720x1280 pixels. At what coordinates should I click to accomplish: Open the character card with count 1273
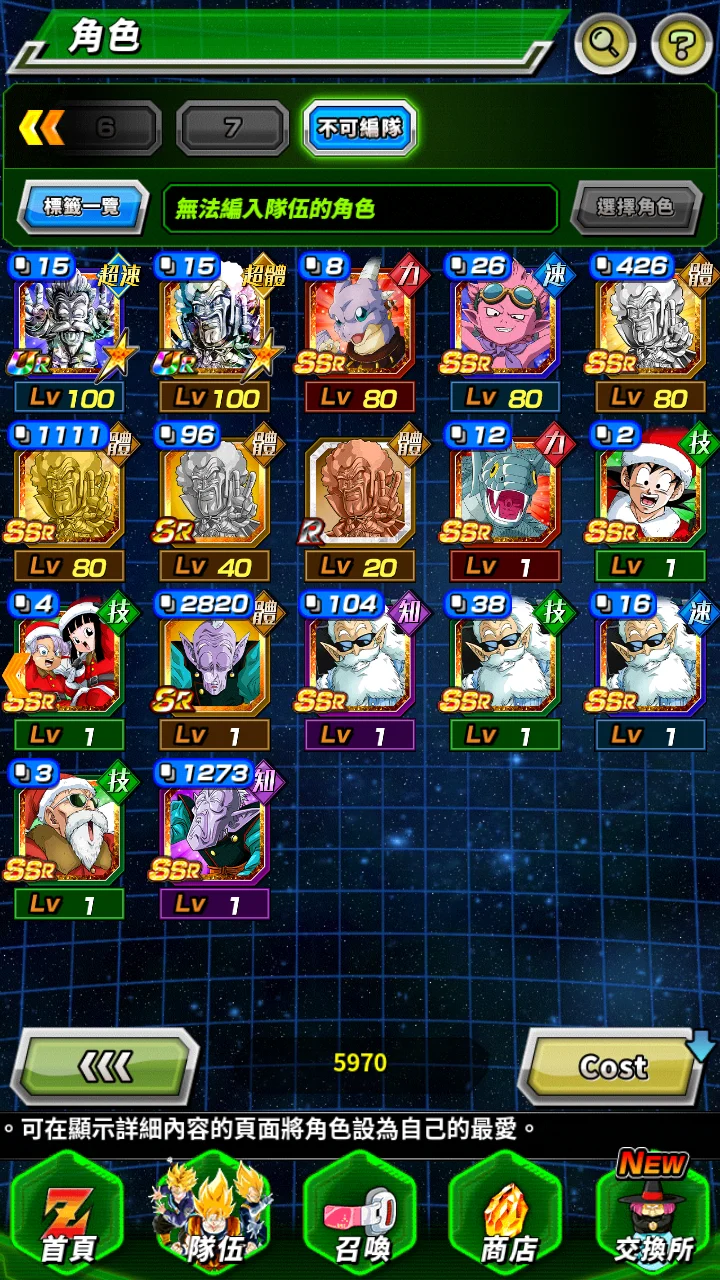tap(215, 838)
